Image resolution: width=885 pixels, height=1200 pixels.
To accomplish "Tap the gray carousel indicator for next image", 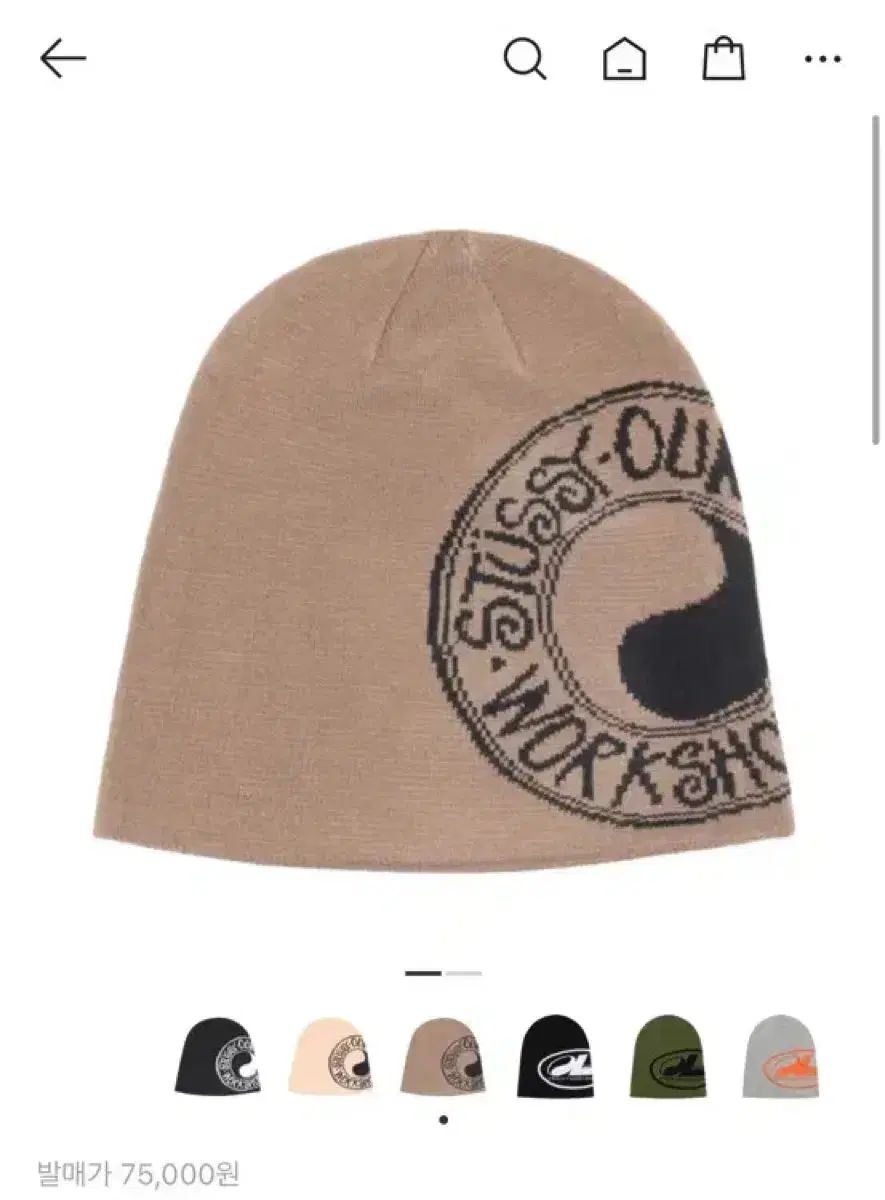I will (x=462, y=971).
